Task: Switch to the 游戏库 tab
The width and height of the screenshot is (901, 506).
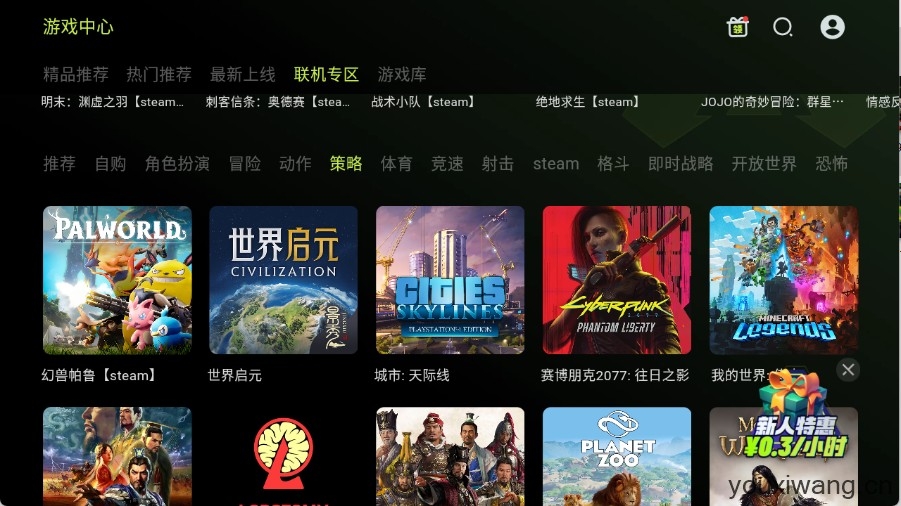Action: 402,74
